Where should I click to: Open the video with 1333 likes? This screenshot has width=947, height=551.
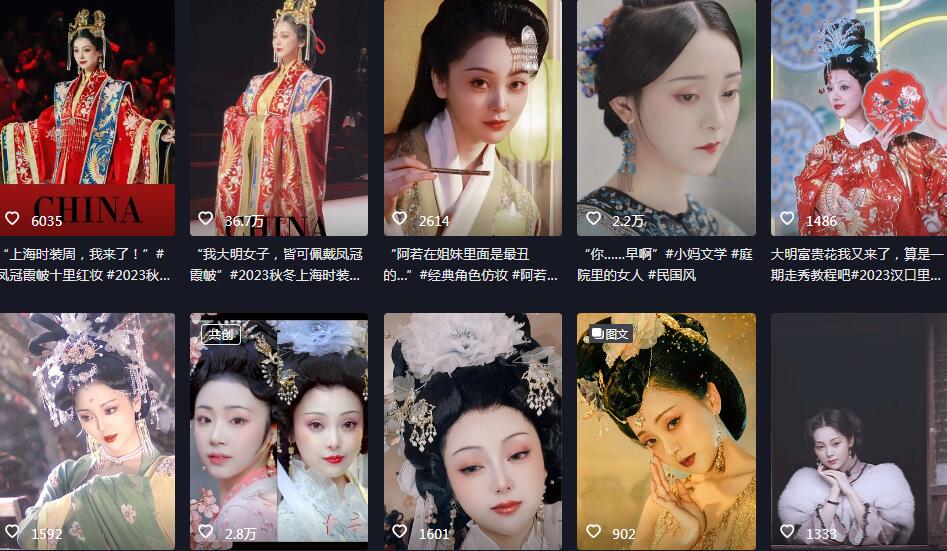click(x=858, y=430)
